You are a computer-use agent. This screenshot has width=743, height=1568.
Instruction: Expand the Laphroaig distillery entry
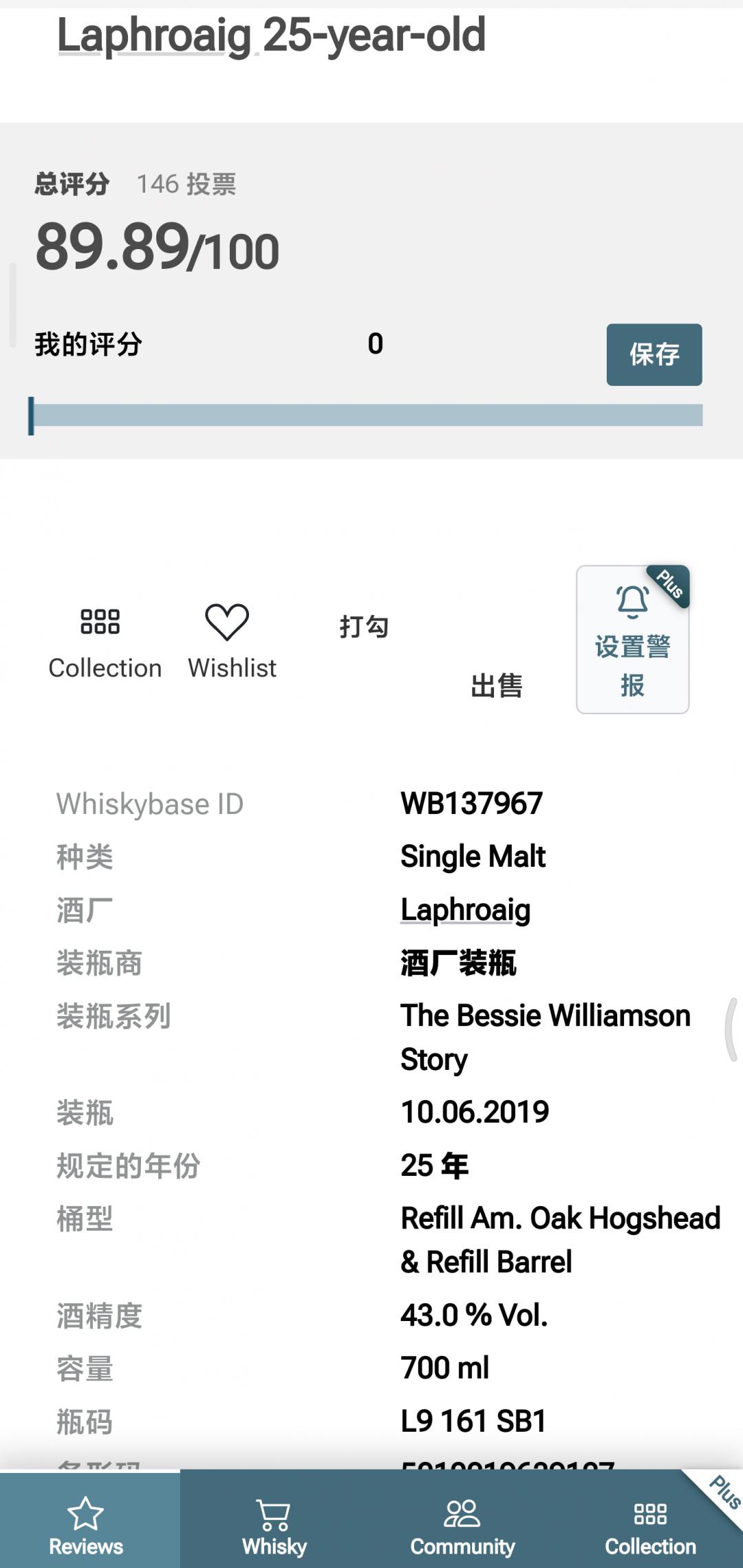pyautogui.click(x=465, y=908)
